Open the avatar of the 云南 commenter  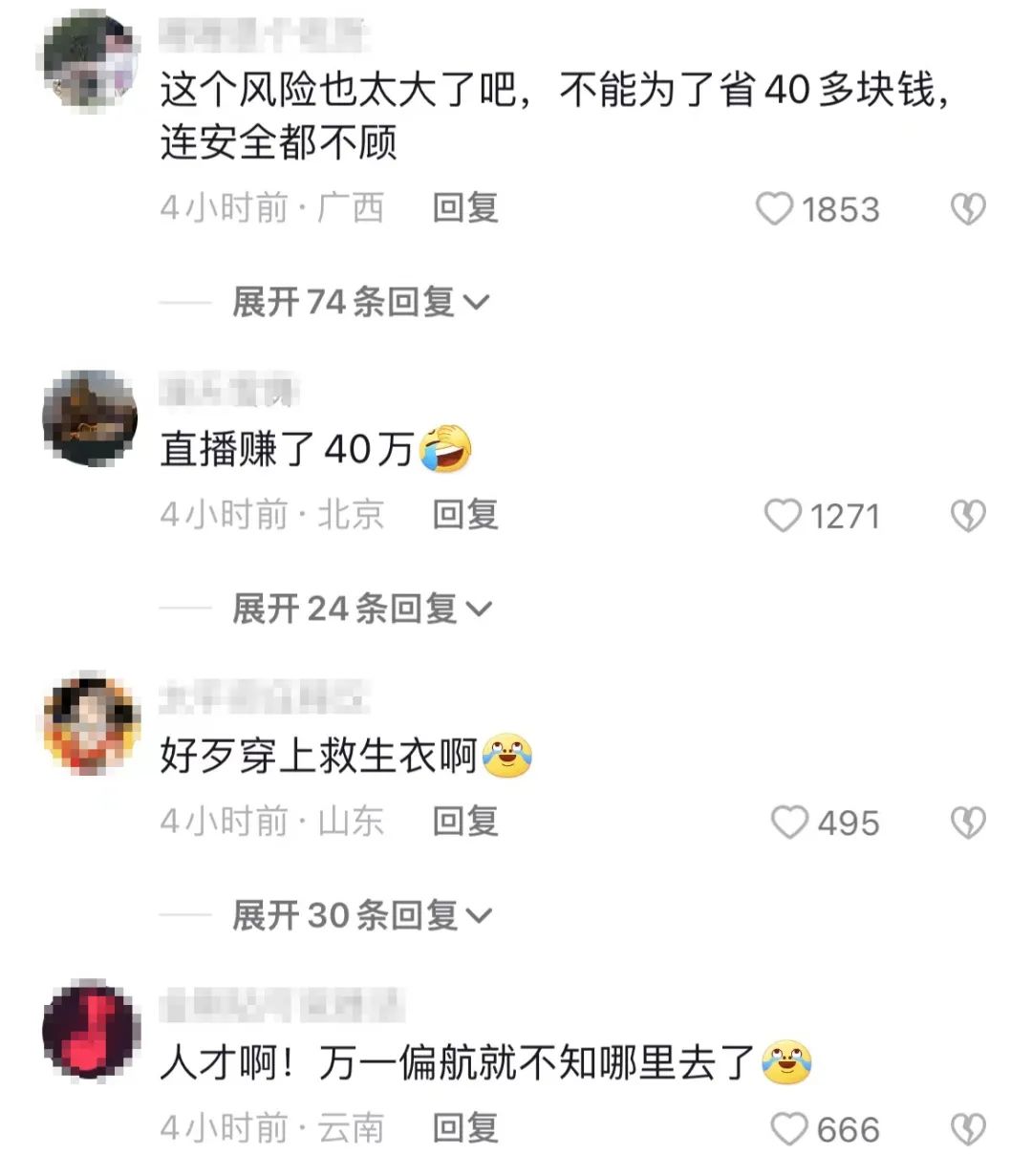(x=91, y=1030)
